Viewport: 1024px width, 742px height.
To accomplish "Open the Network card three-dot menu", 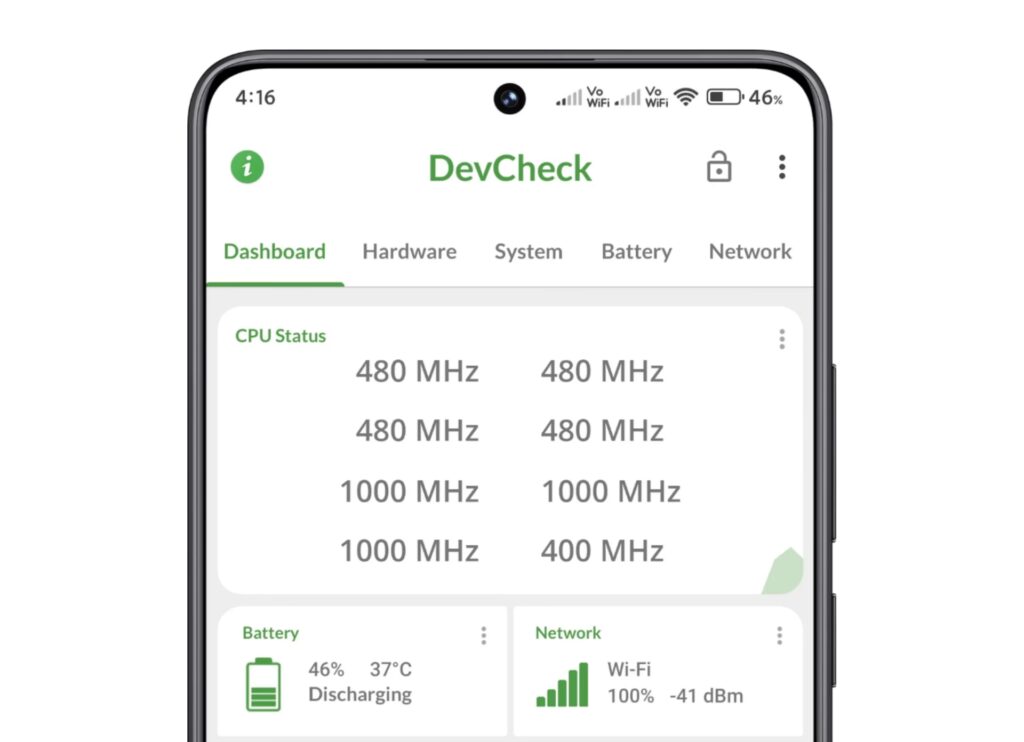I will [x=779, y=636].
